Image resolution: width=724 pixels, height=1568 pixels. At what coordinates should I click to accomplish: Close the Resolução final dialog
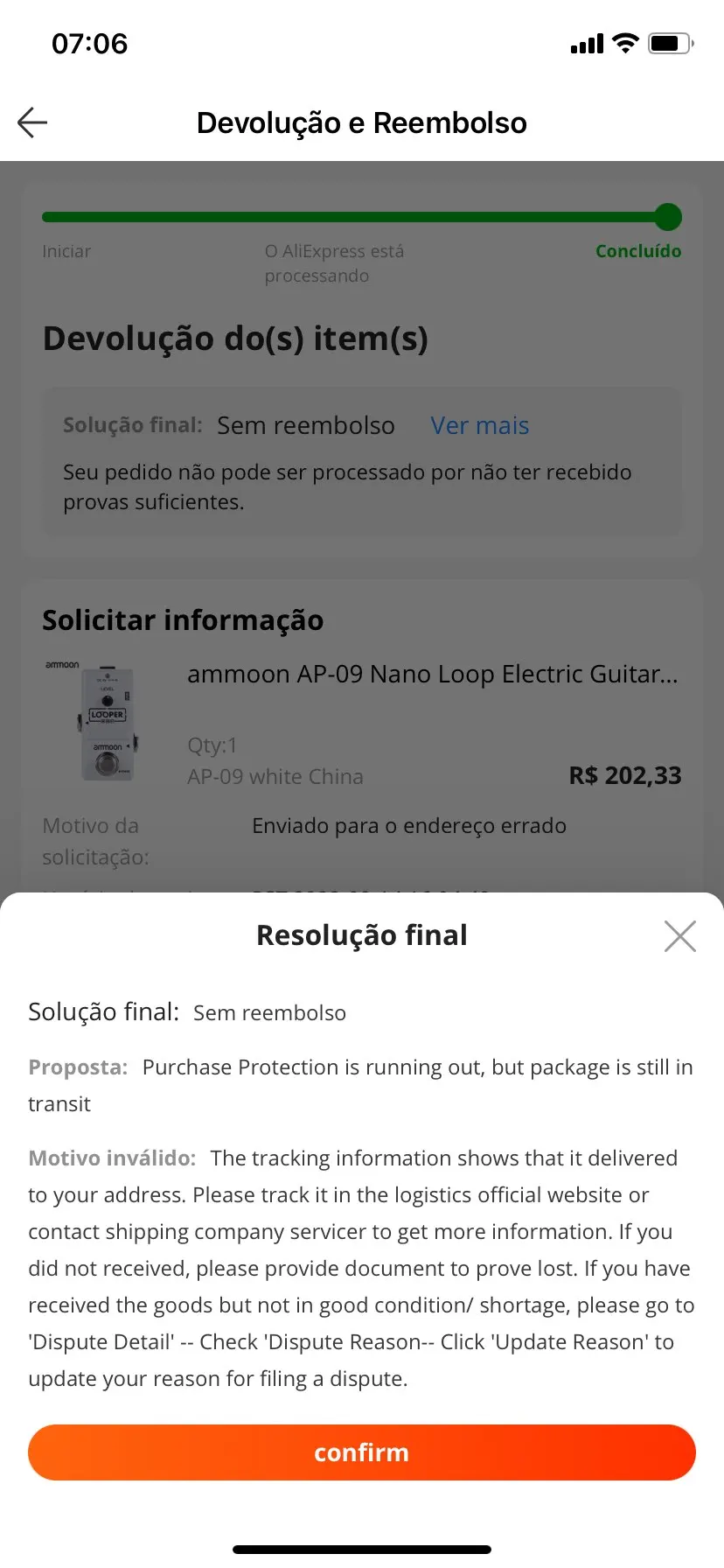point(679,936)
